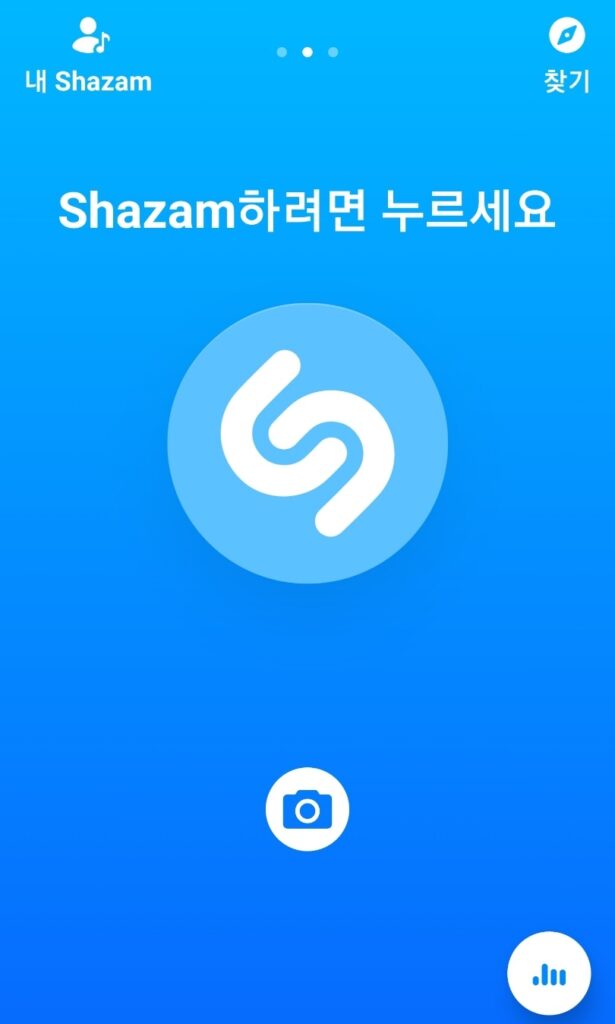This screenshot has height=1024, width=615.
Task: Open the camera visual Shazam button
Action: (x=307, y=808)
